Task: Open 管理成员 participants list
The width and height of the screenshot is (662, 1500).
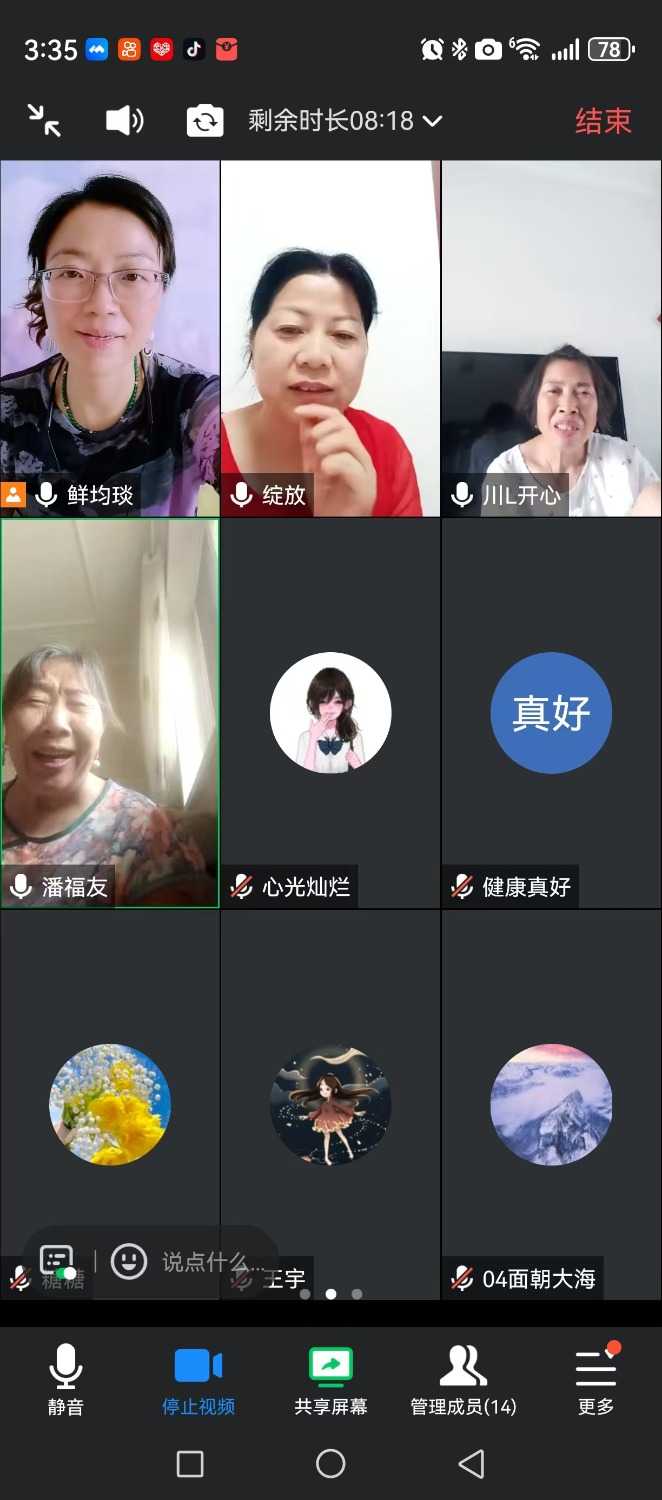Action: (463, 1379)
